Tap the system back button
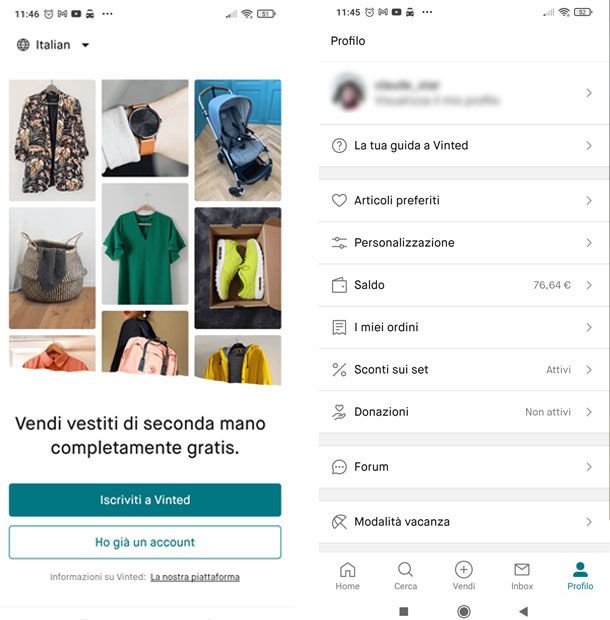The height and width of the screenshot is (620, 610). (523, 611)
